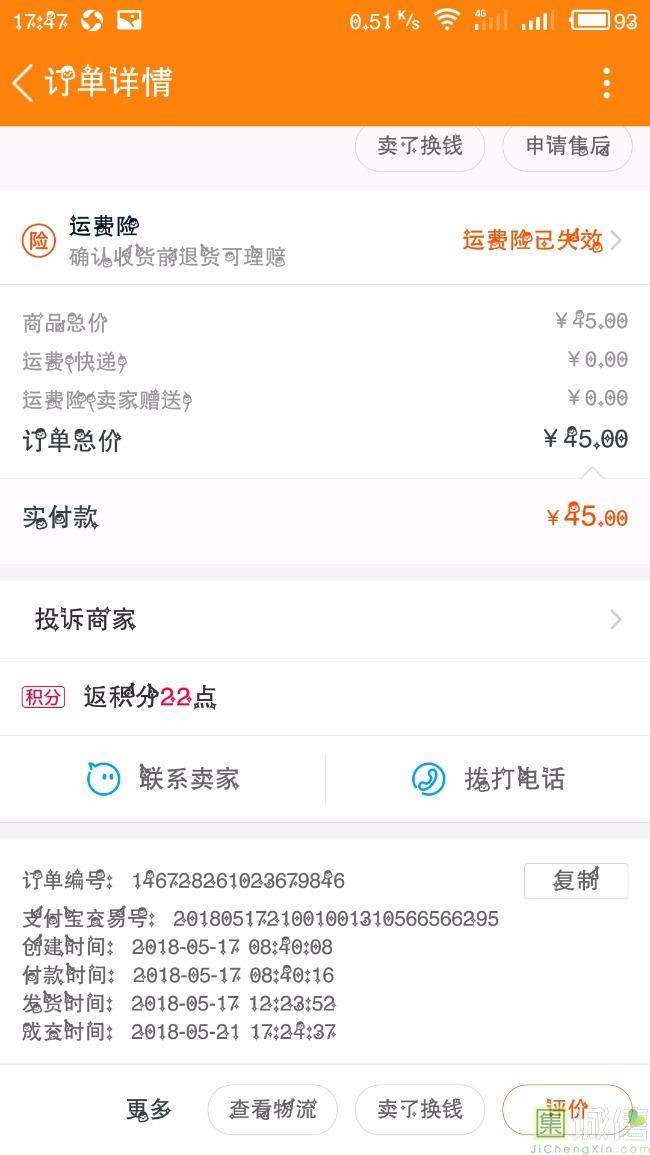Screen dimensions: 650x1155
Task: Open 运费险 details row
Action: [325, 240]
